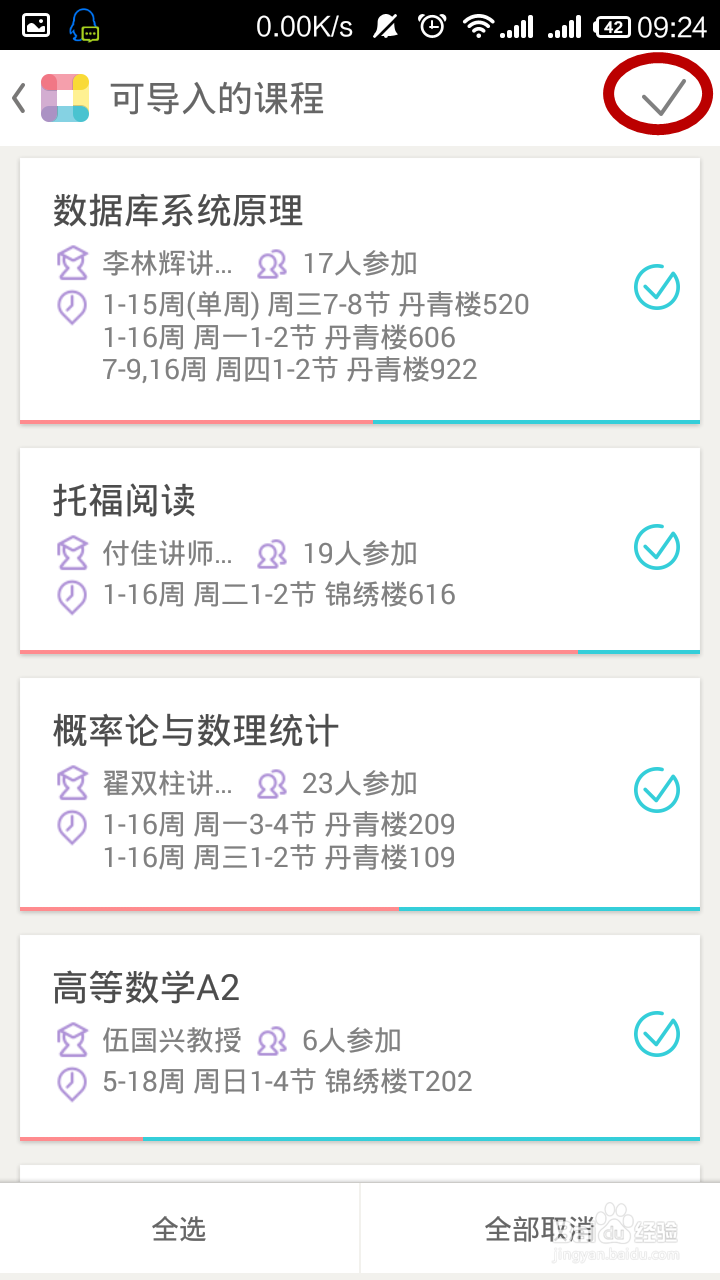Uncheck the 数据库系统原理 course
Viewport: 720px width, 1280px height.
tap(657, 288)
